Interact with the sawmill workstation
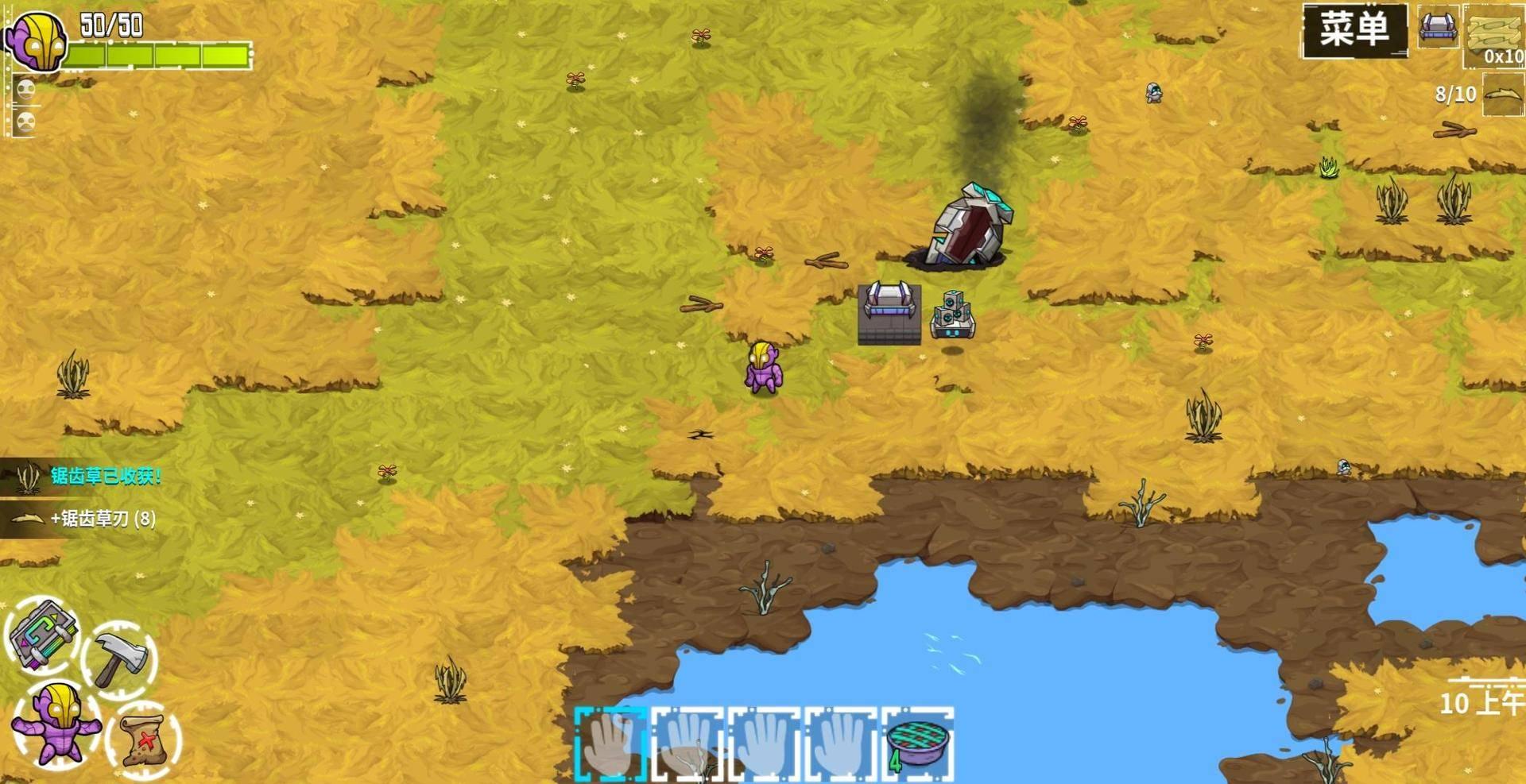This screenshot has height=784, width=1526. [889, 314]
